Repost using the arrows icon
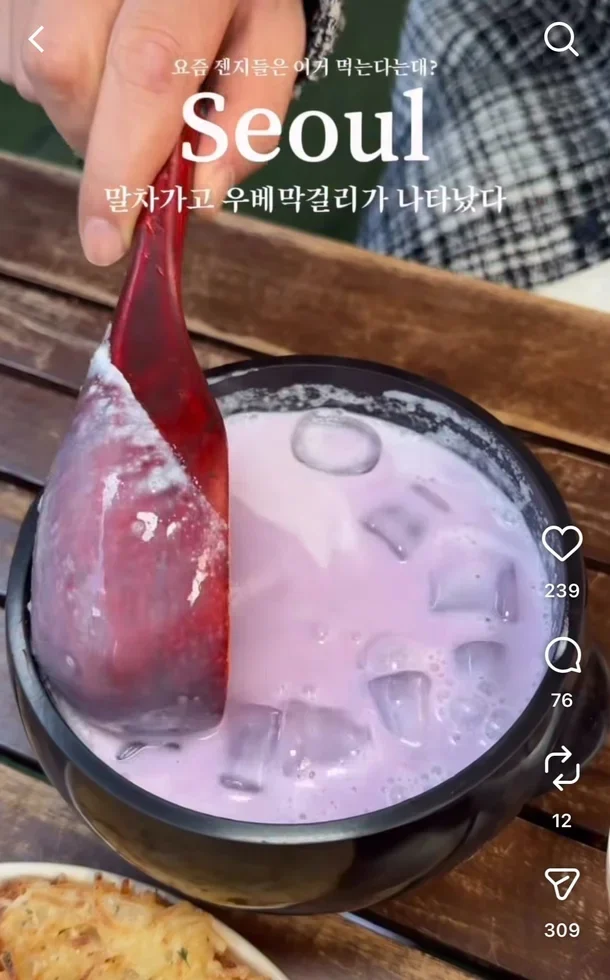Image resolution: width=610 pixels, height=980 pixels. pyautogui.click(x=561, y=768)
